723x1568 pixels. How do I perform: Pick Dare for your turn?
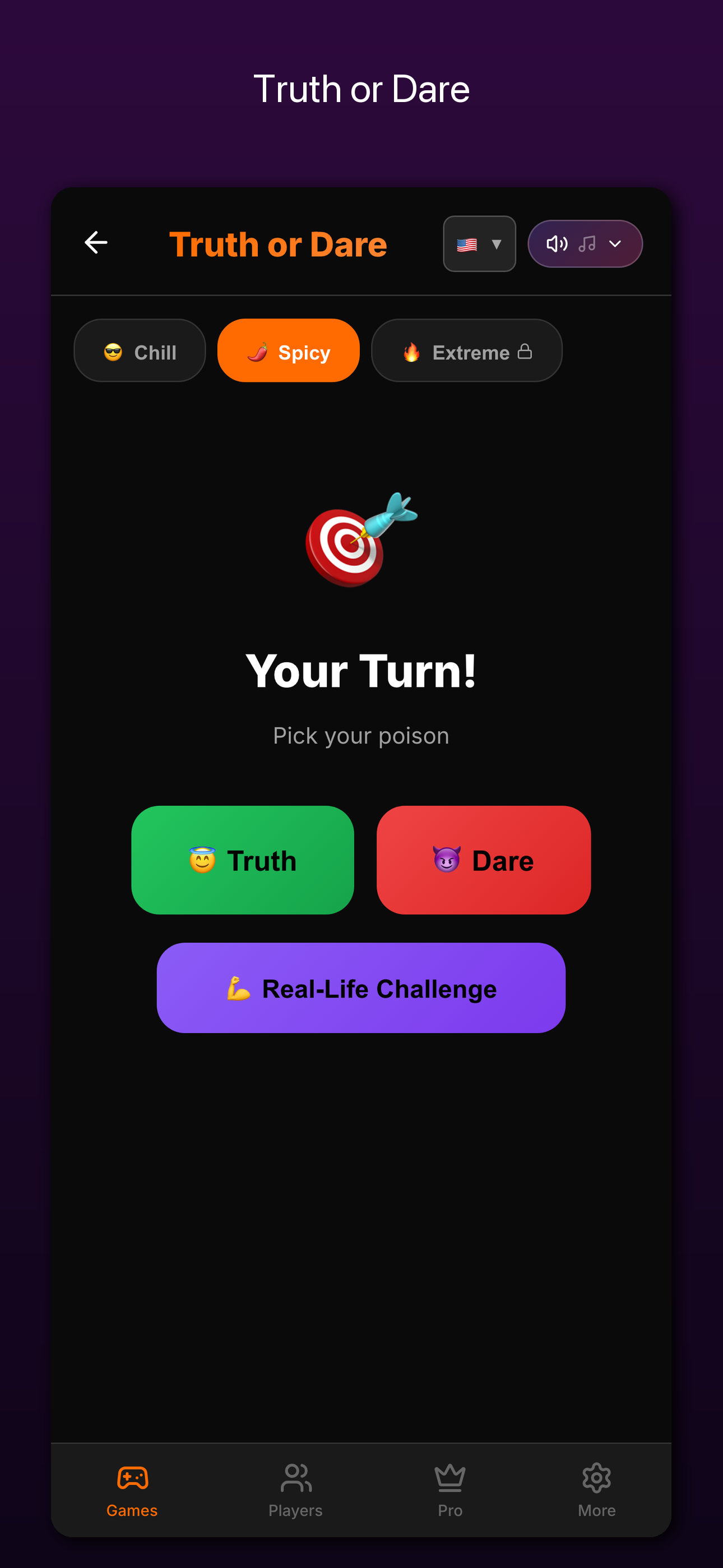(x=483, y=860)
